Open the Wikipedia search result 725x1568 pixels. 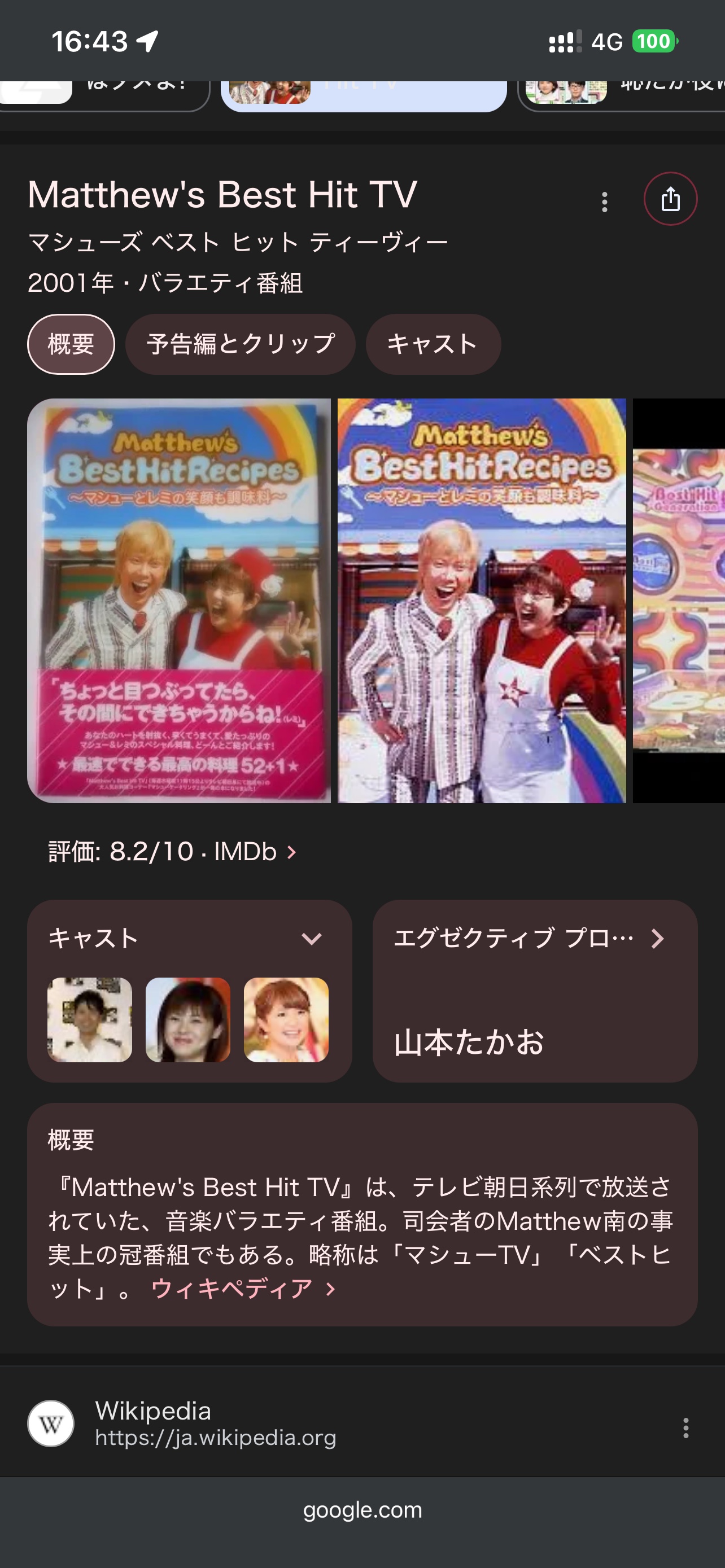tap(182, 1423)
